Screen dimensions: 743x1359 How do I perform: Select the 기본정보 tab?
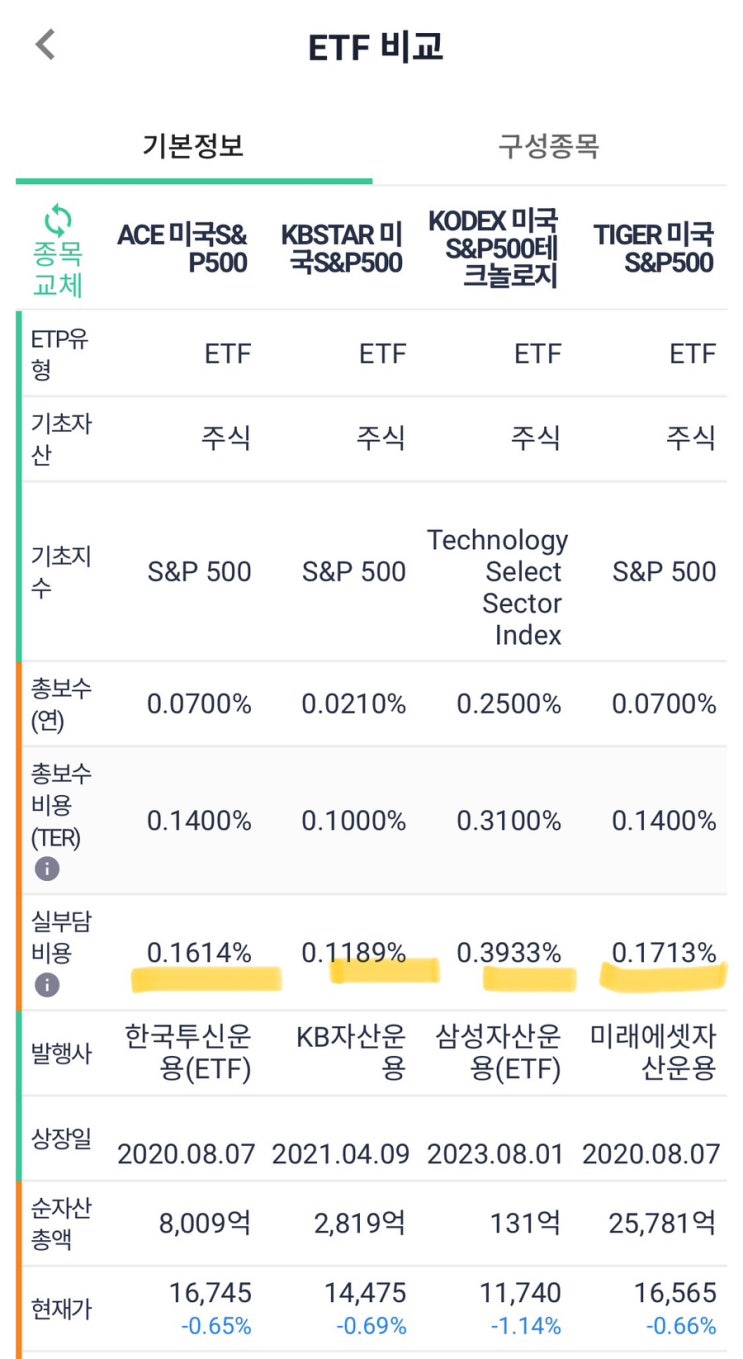point(193,145)
